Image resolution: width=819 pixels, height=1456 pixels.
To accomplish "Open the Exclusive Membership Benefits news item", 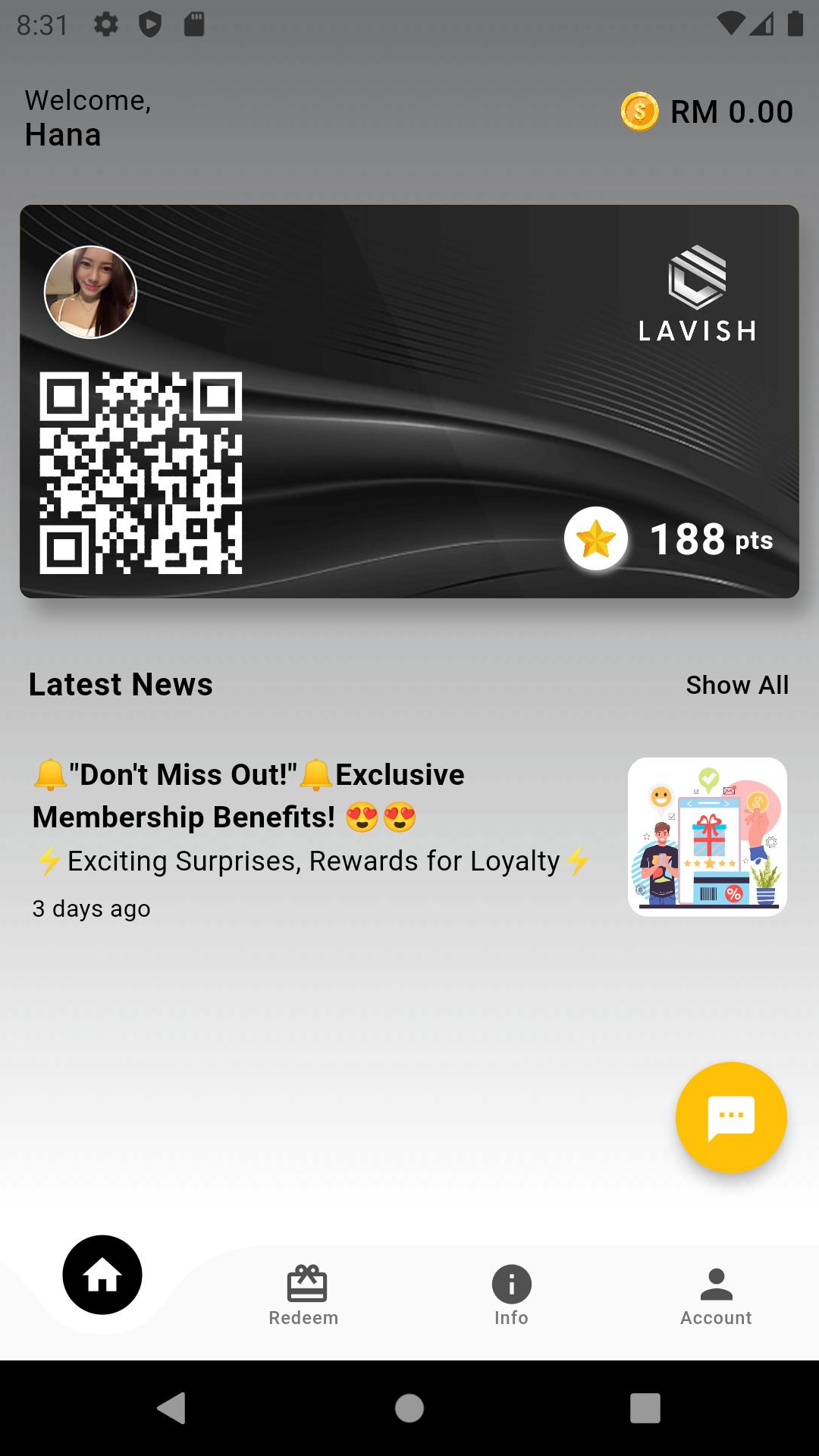I will (409, 837).
